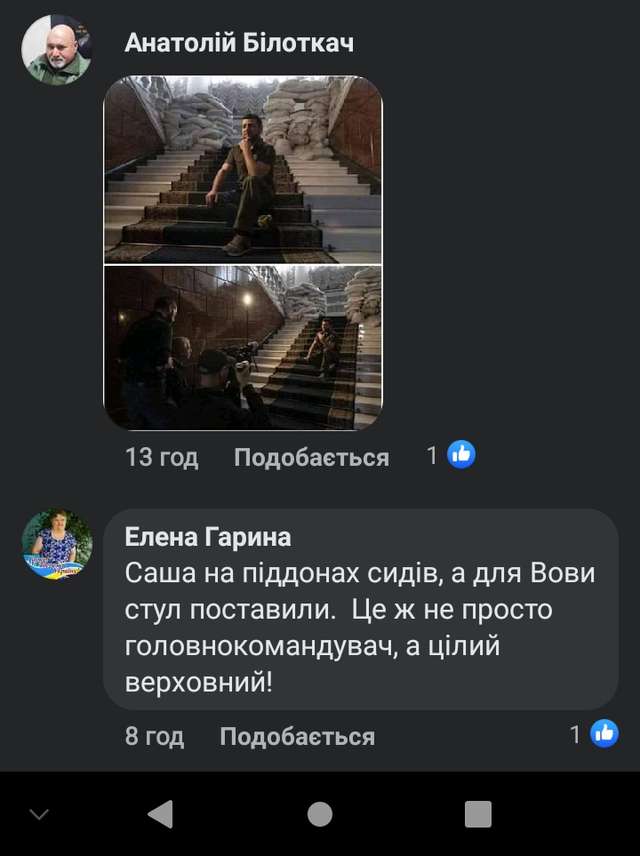Viewport: 640px width, 856px height.
Task: Open the attached photo in Анатолій's comment
Action: click(243, 254)
